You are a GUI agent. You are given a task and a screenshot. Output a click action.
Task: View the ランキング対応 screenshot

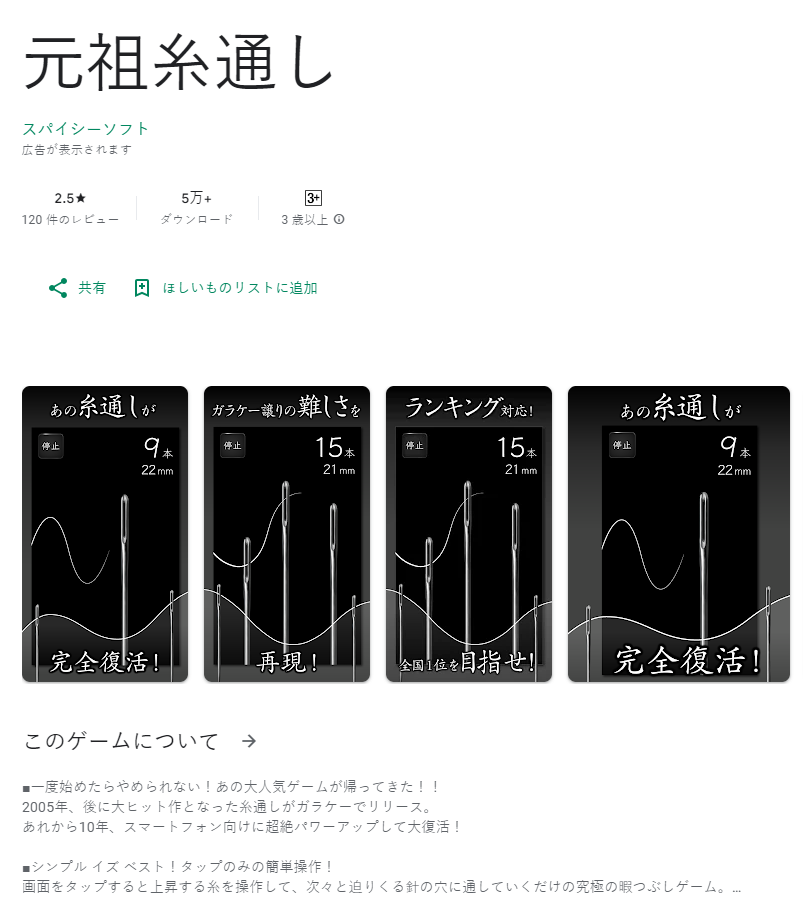(469, 534)
